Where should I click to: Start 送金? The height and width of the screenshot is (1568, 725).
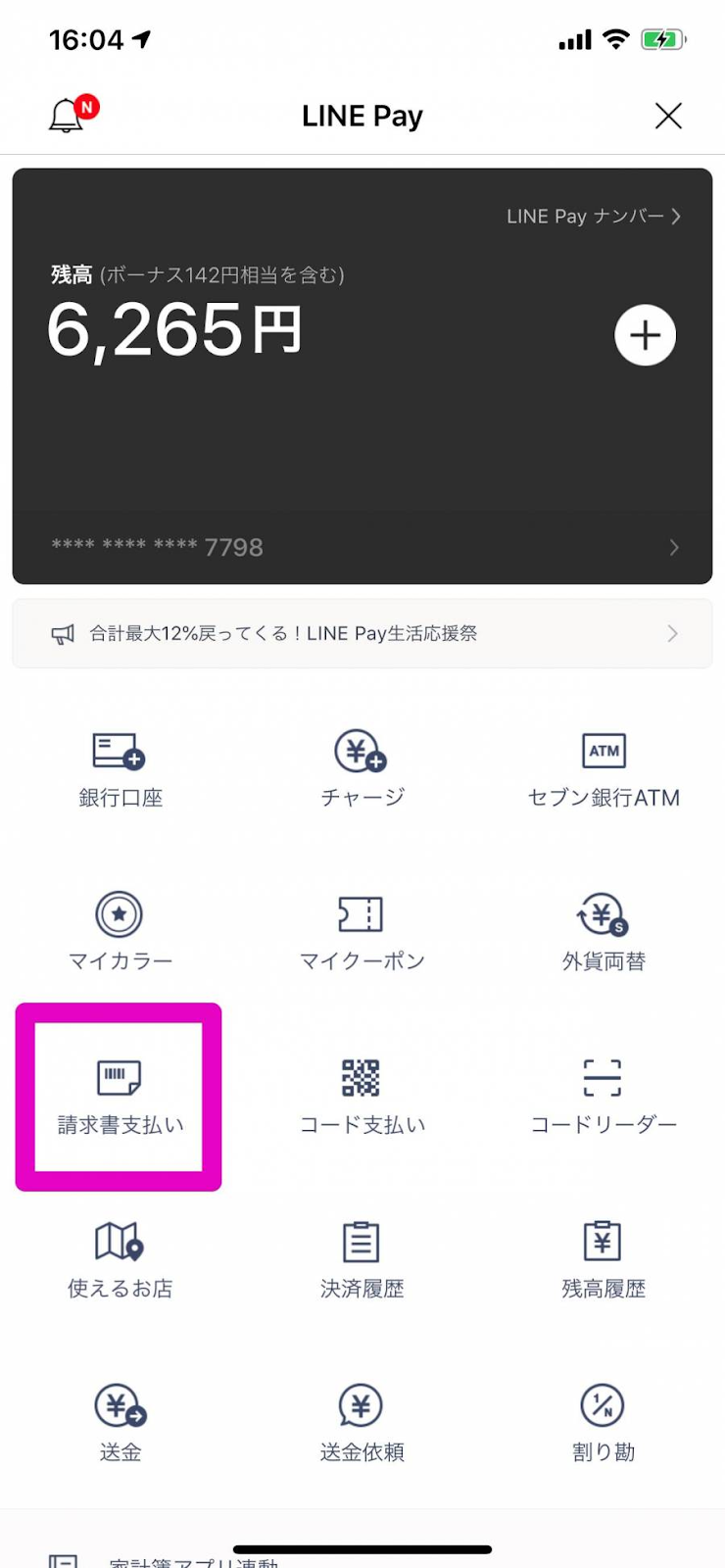pos(120,1423)
